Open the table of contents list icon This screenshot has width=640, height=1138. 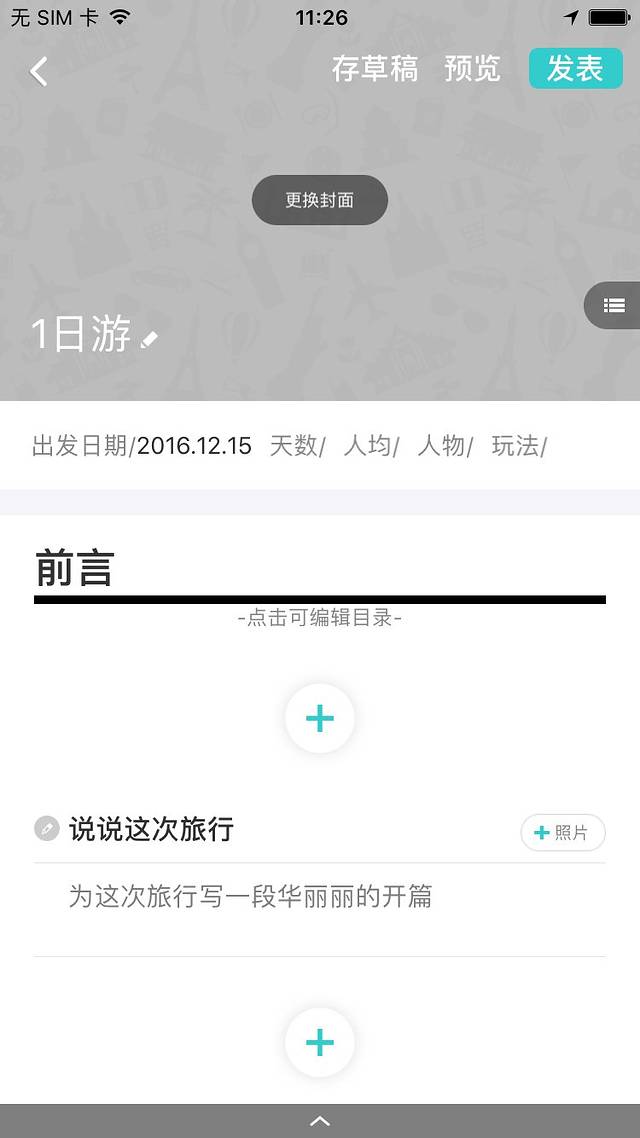coord(614,306)
